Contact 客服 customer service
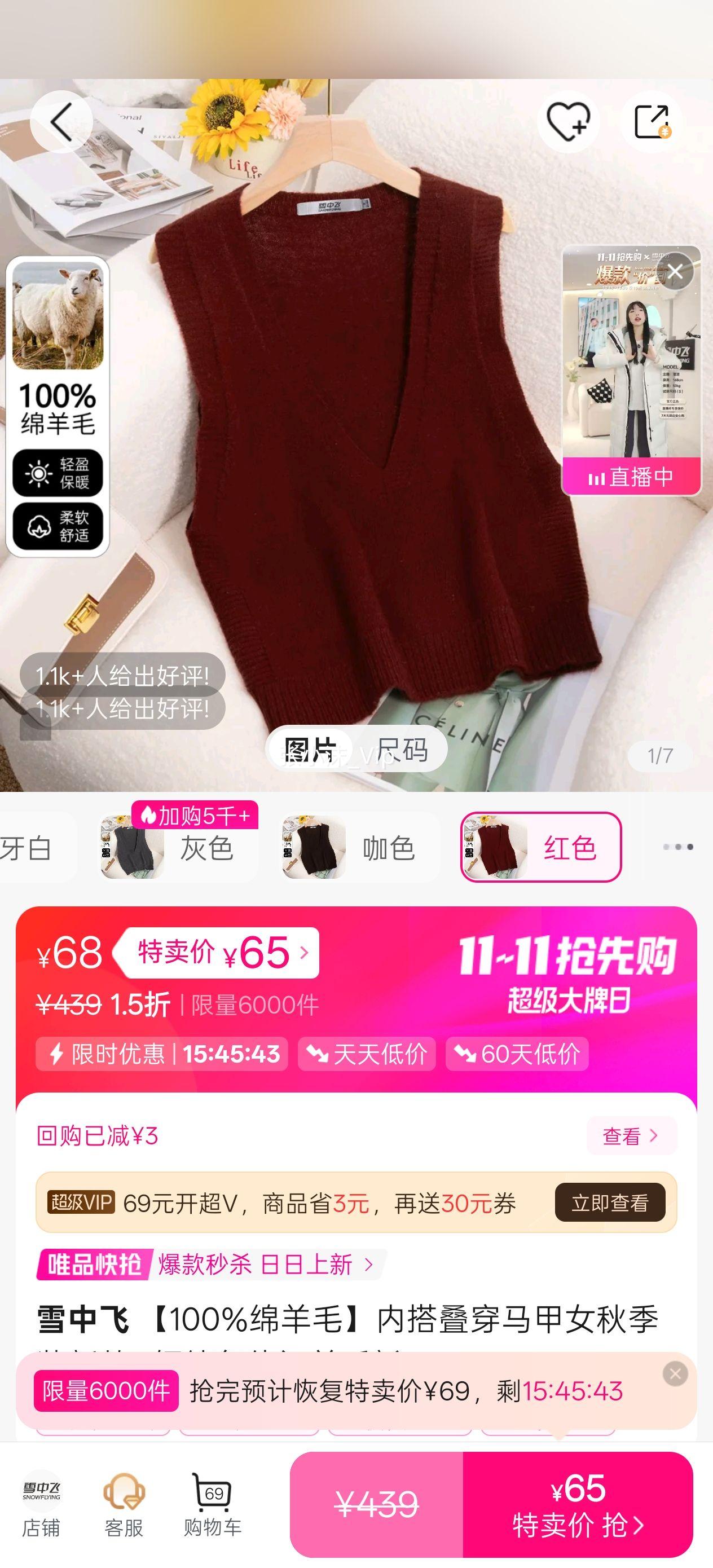Image resolution: width=713 pixels, height=1568 pixels. pos(124,1507)
